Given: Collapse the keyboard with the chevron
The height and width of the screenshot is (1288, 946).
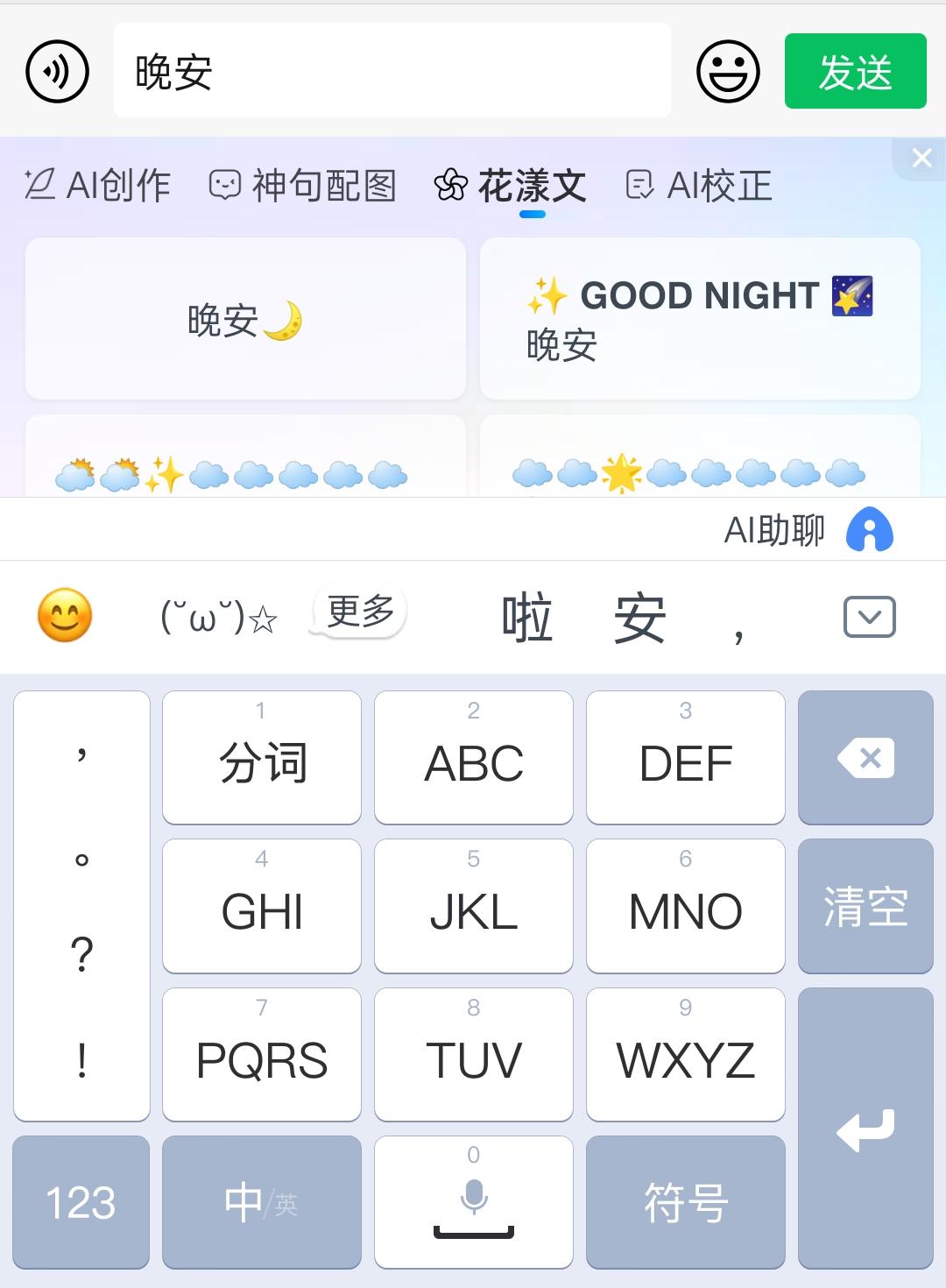Looking at the screenshot, I should [x=868, y=616].
